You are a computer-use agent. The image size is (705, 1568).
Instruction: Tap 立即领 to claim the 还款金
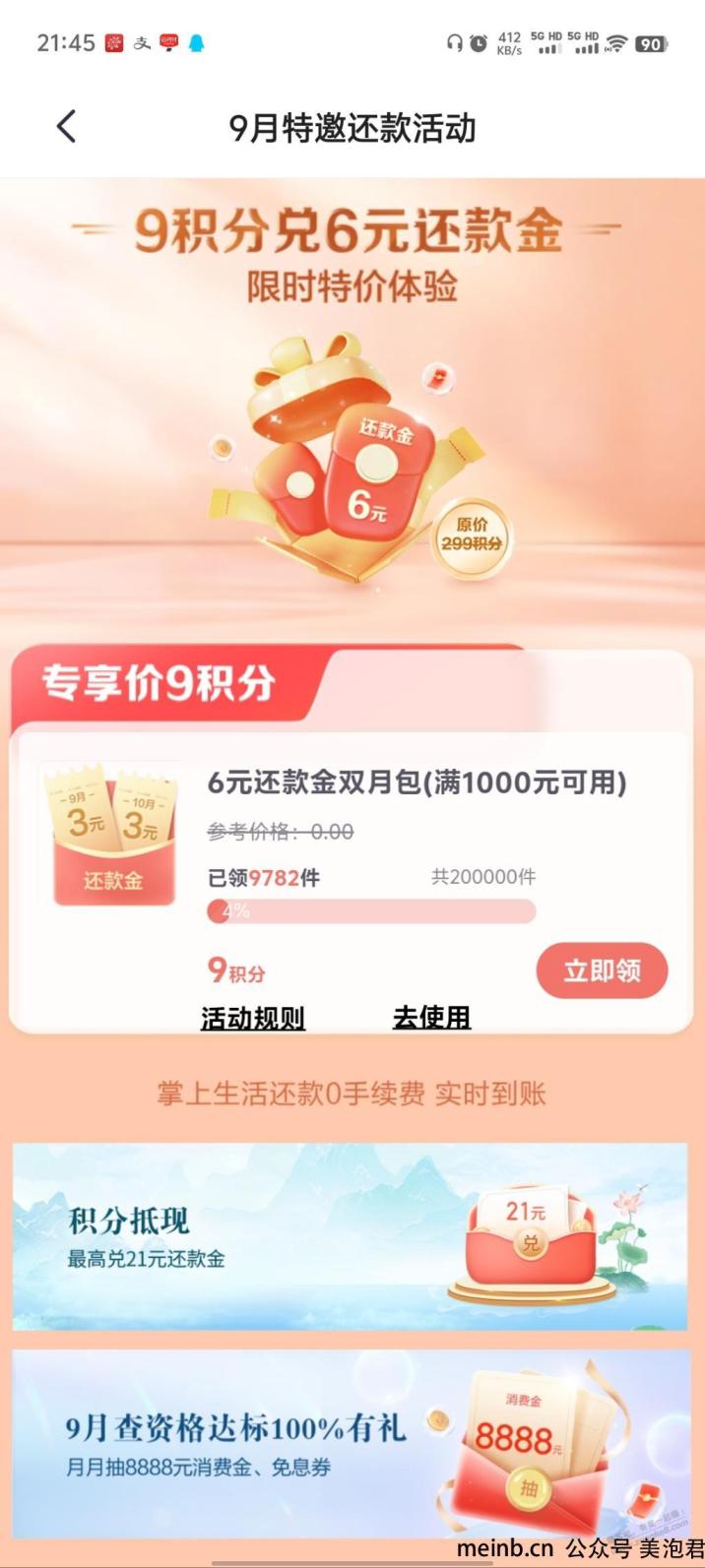pyautogui.click(x=602, y=971)
